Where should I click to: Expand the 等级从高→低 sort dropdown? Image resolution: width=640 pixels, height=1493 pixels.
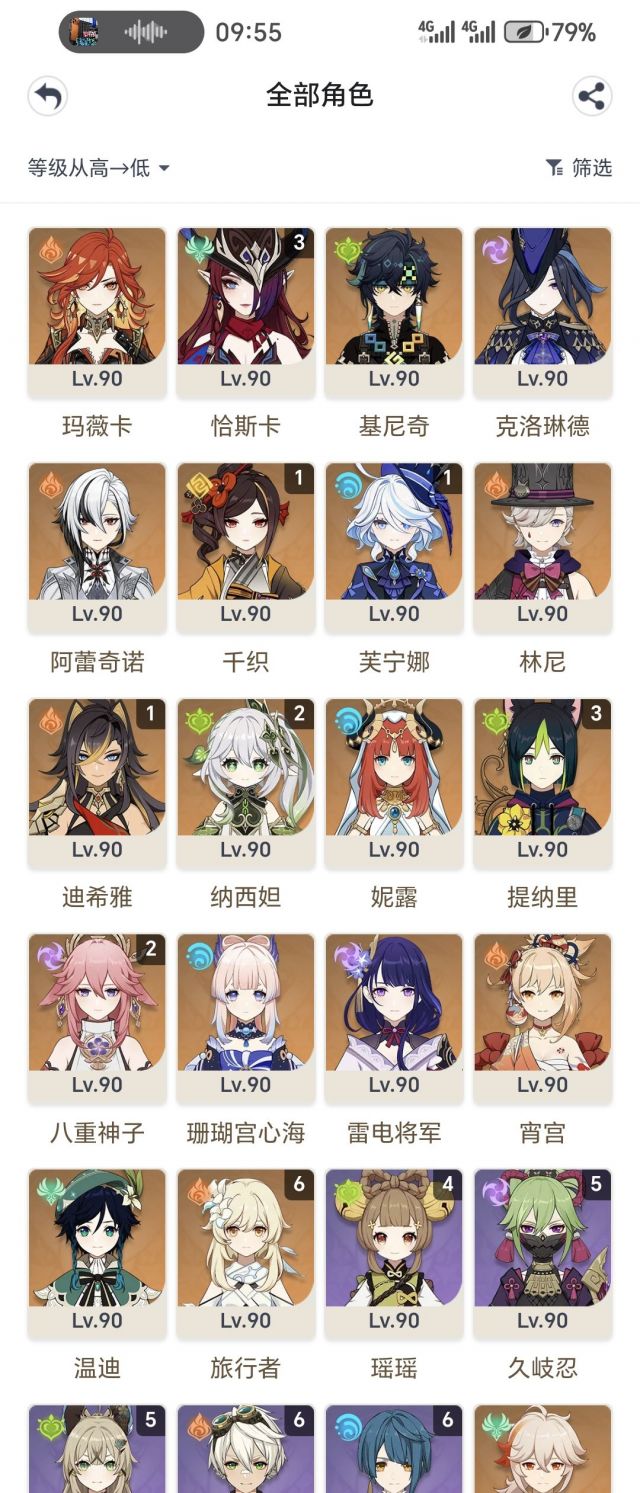98,168
